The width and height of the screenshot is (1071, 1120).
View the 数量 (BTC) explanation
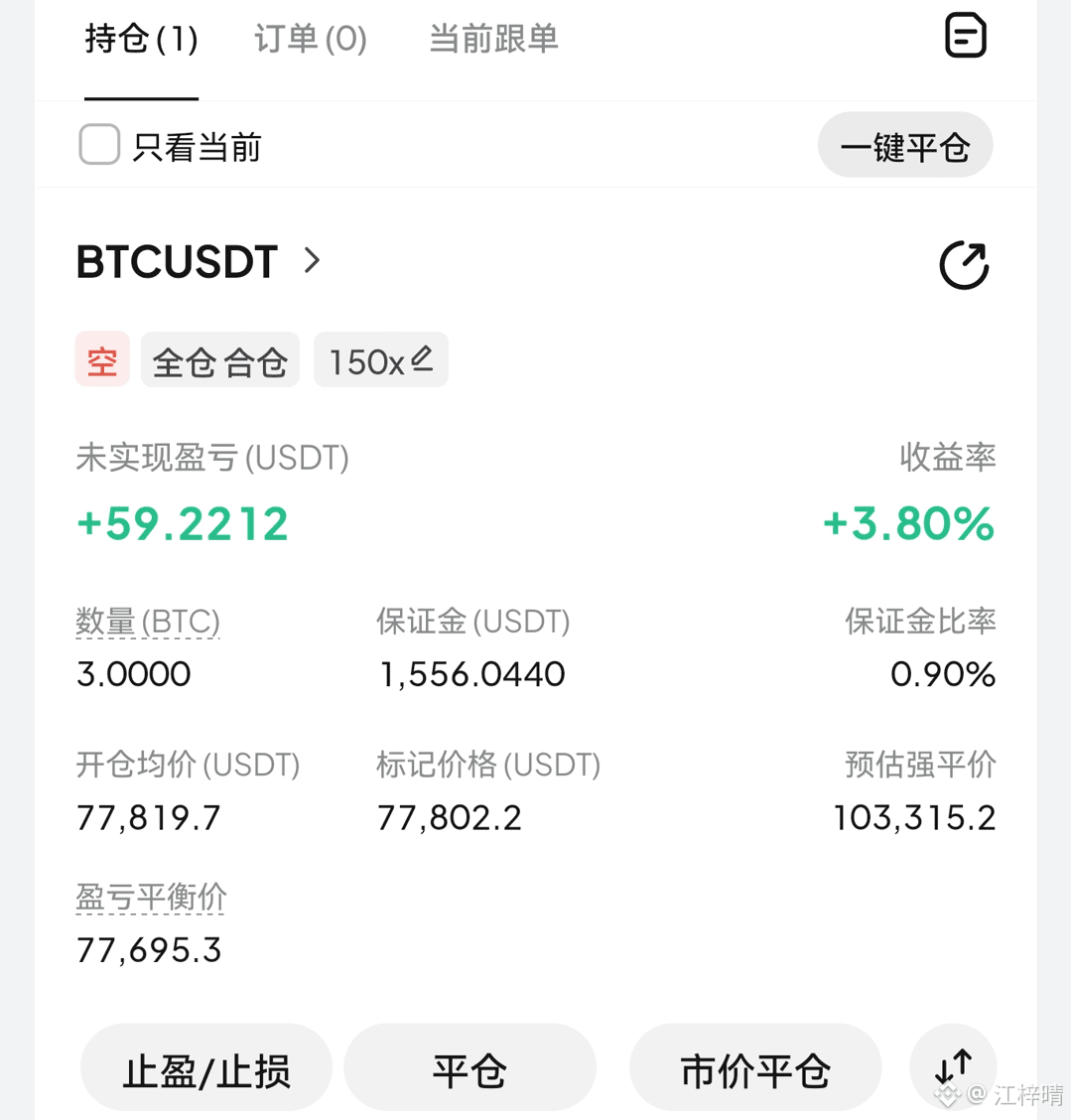[148, 622]
